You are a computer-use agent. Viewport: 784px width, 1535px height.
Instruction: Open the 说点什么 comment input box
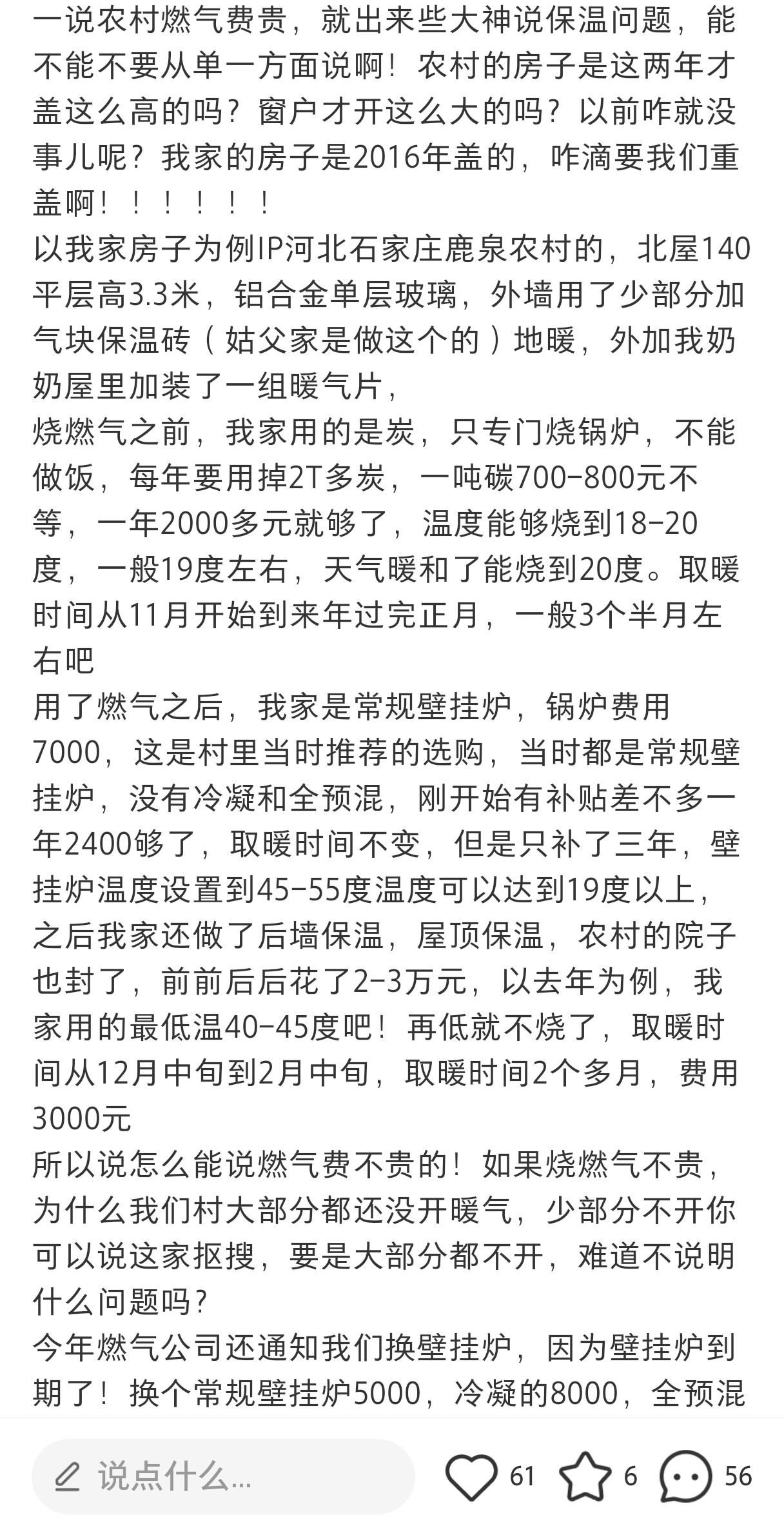pos(222,1476)
